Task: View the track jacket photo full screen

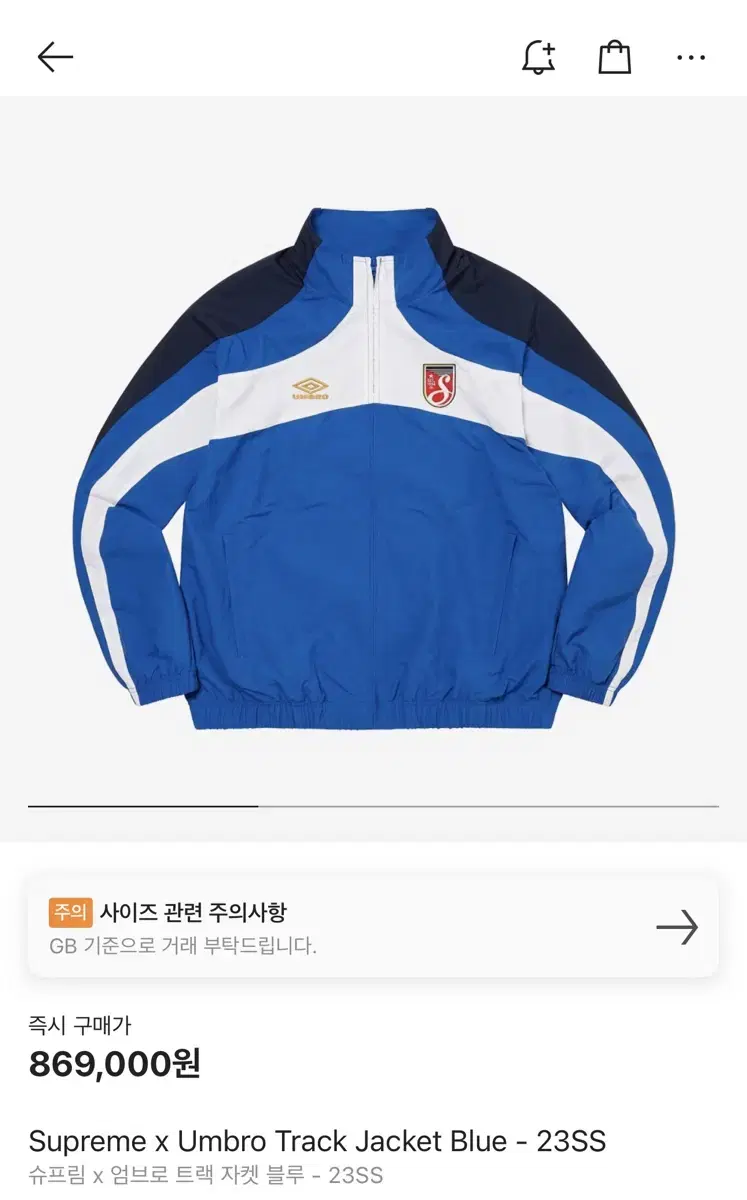Action: pos(373,460)
